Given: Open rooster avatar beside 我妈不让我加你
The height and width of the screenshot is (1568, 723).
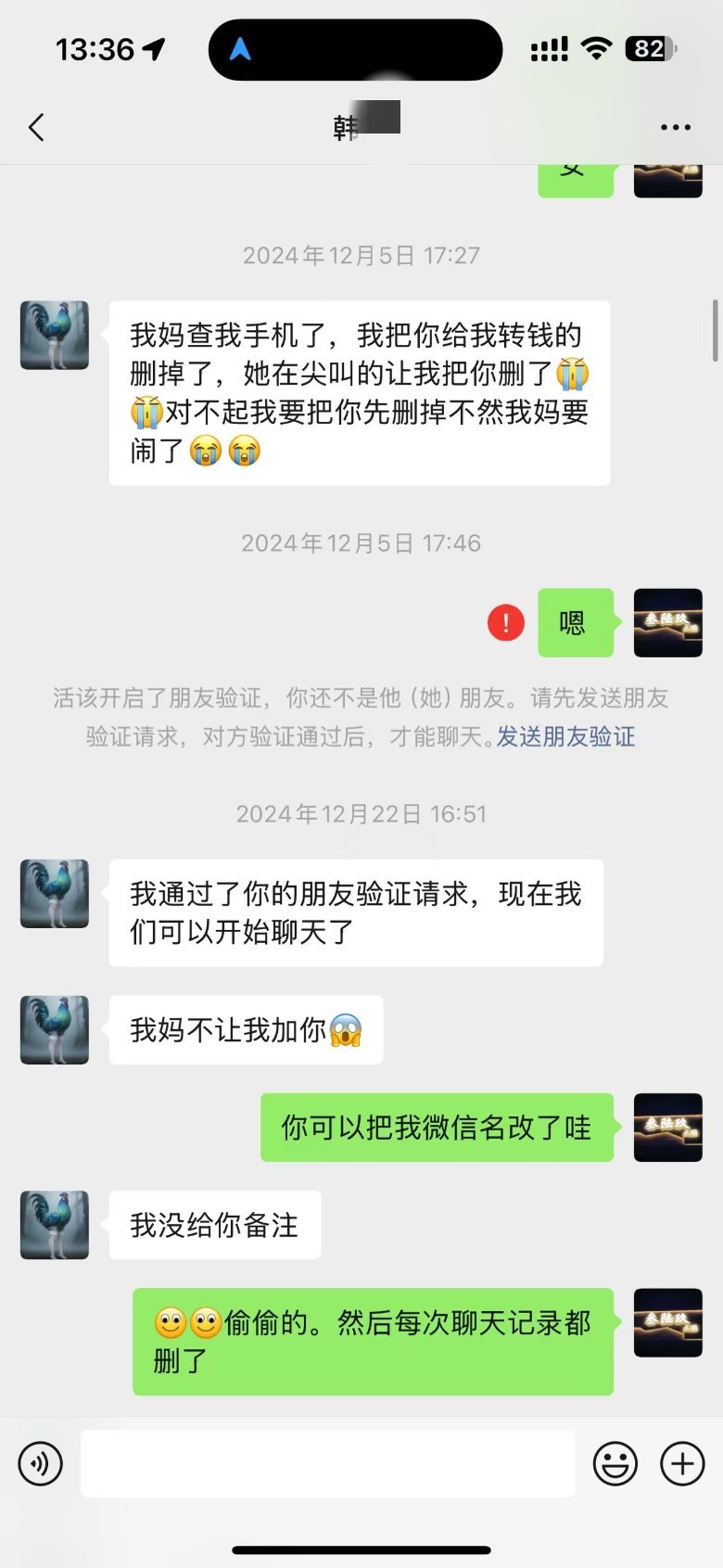Looking at the screenshot, I should [x=55, y=1029].
